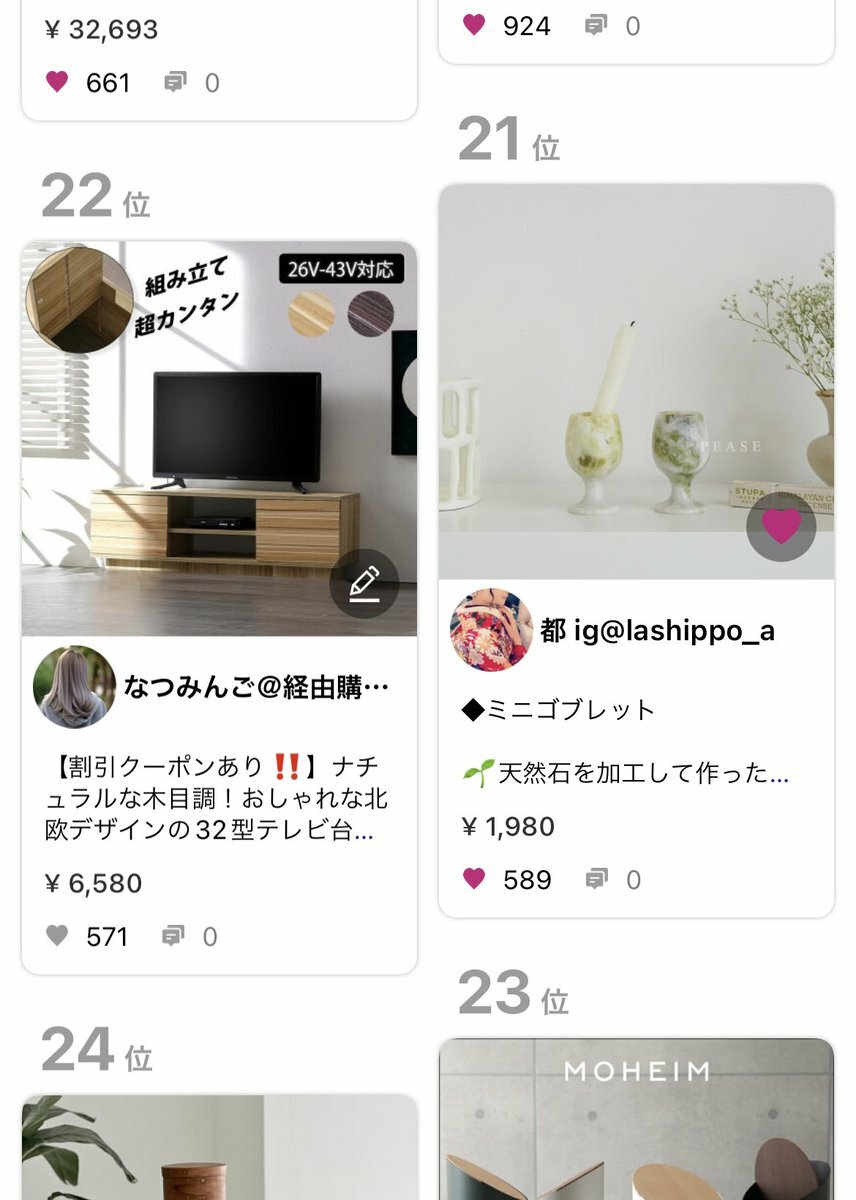Open the 23位 MOHEIM product card
Image resolution: width=856 pixels, height=1200 pixels.
point(636,1120)
